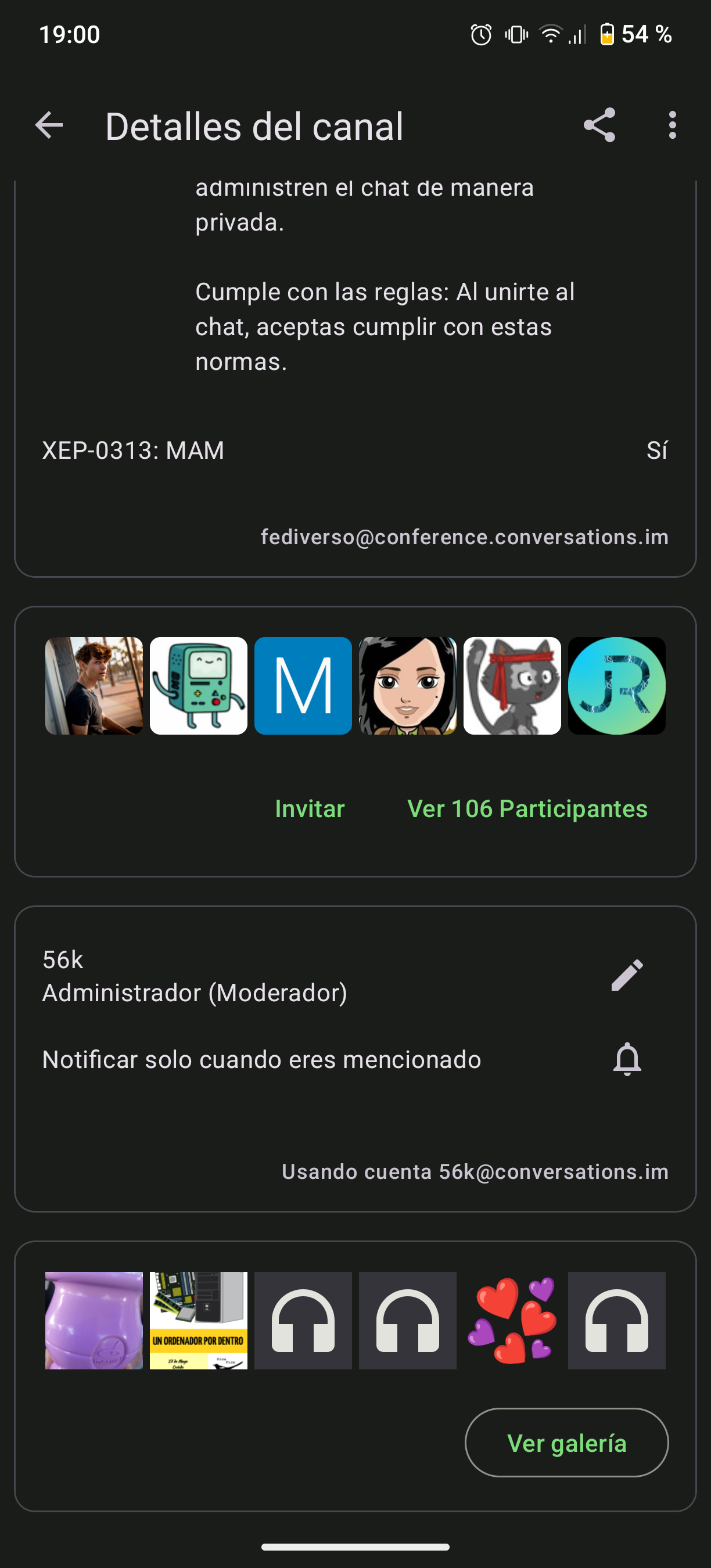Viewport: 711px width, 1568px height.
Task: Open the purple cup media thumbnail
Action: (94, 1320)
